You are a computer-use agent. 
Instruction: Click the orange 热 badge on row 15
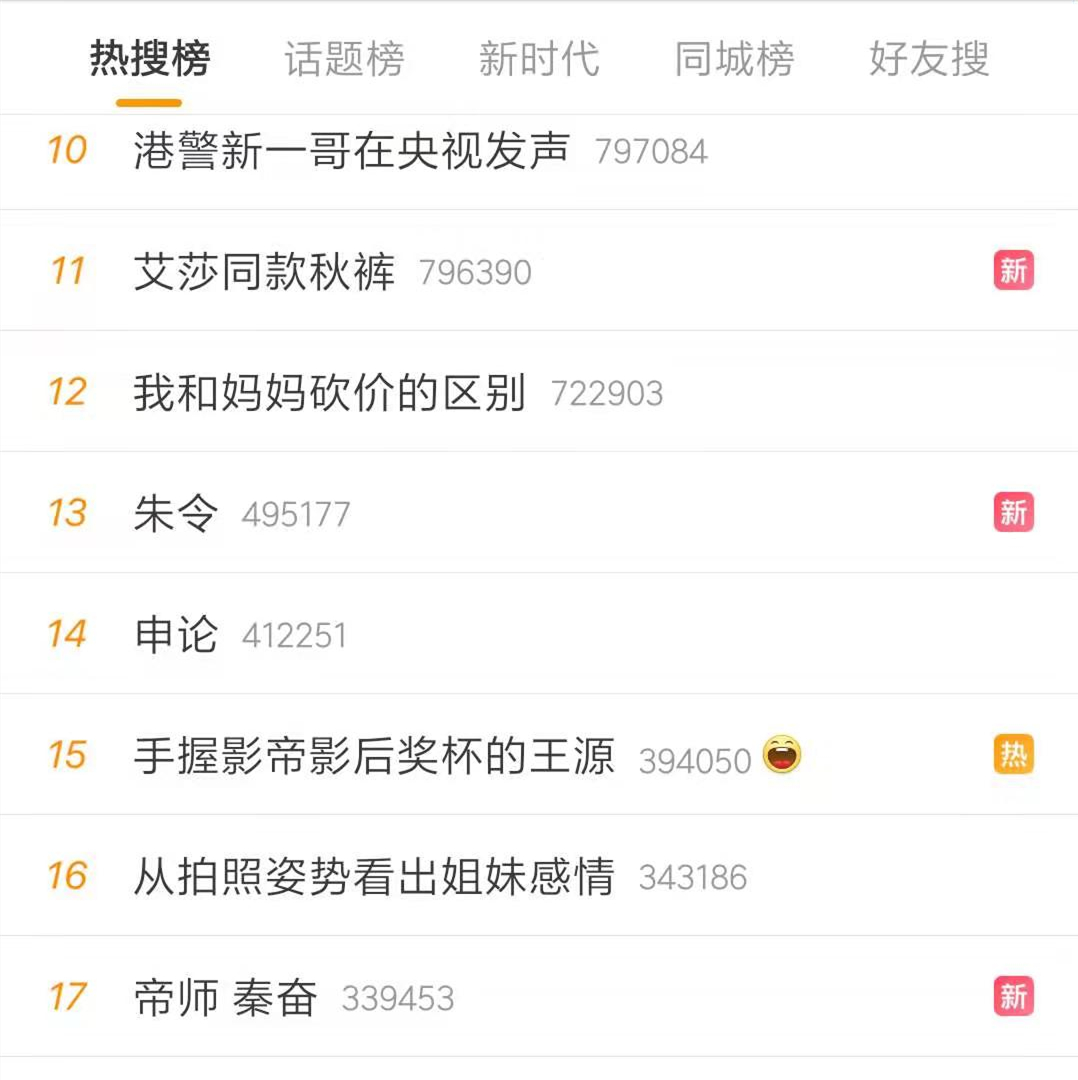pyautogui.click(x=1013, y=755)
